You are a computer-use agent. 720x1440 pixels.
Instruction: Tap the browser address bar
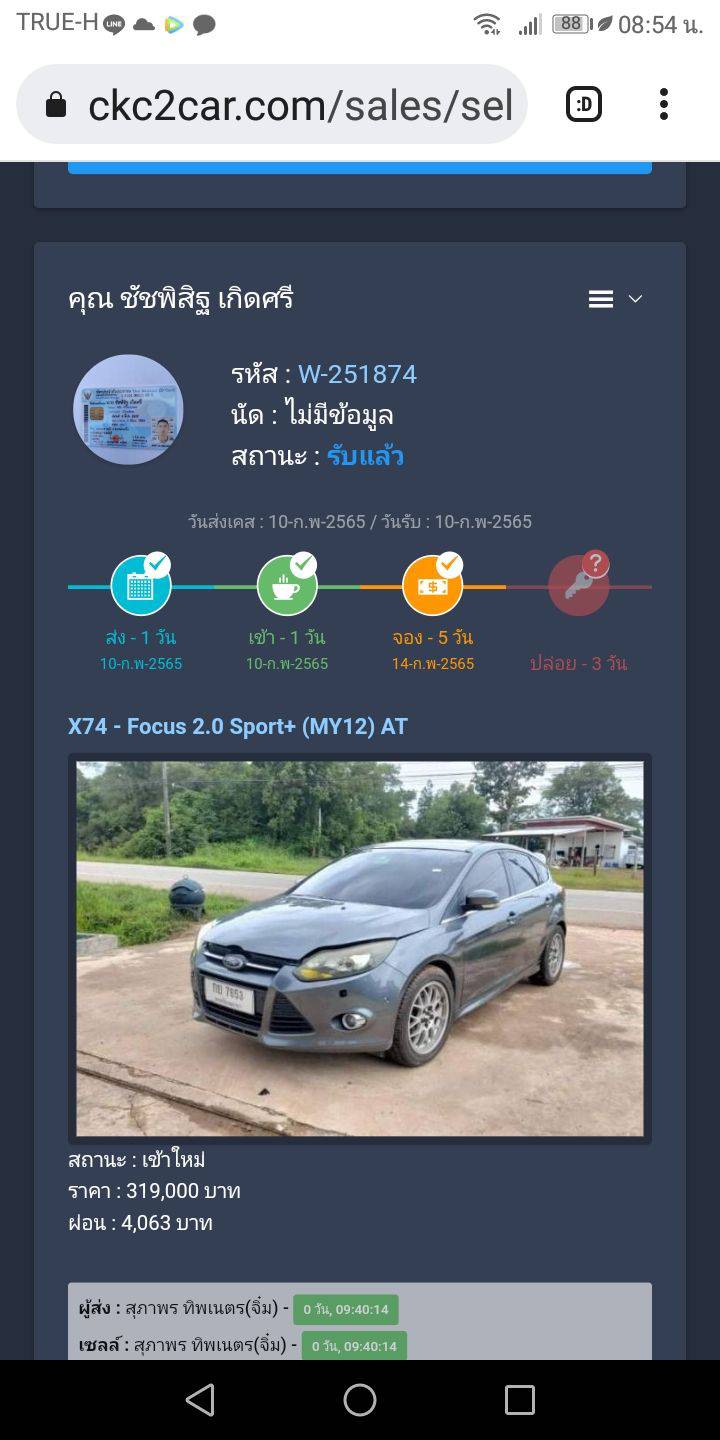click(272, 104)
